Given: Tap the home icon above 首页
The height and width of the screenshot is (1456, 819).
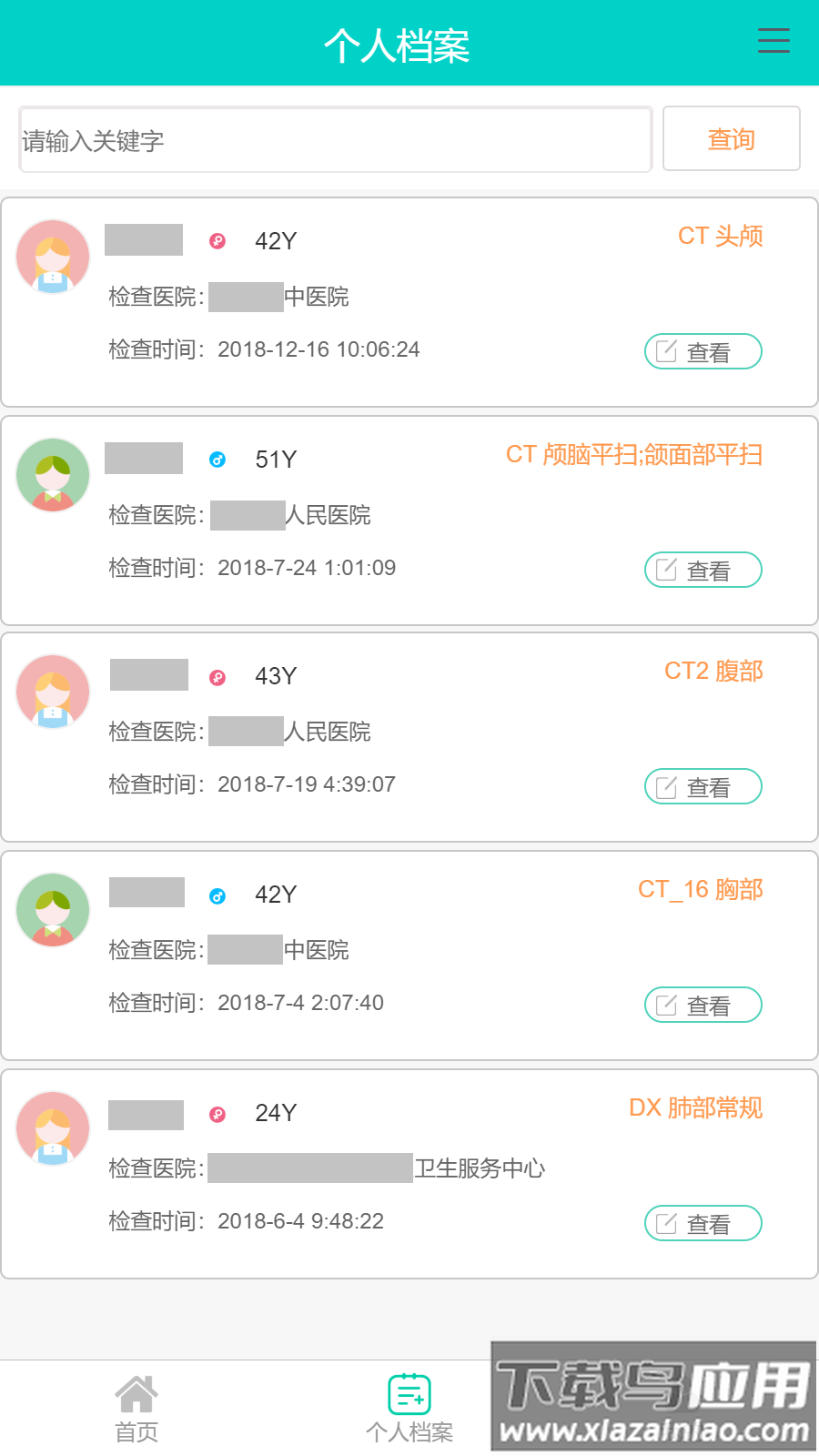Looking at the screenshot, I should click(x=136, y=1390).
